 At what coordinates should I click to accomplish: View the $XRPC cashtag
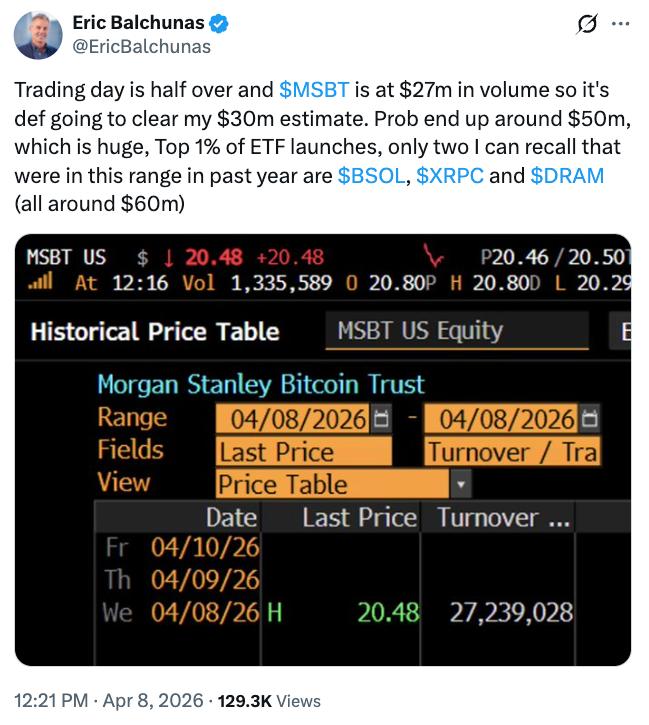451,176
